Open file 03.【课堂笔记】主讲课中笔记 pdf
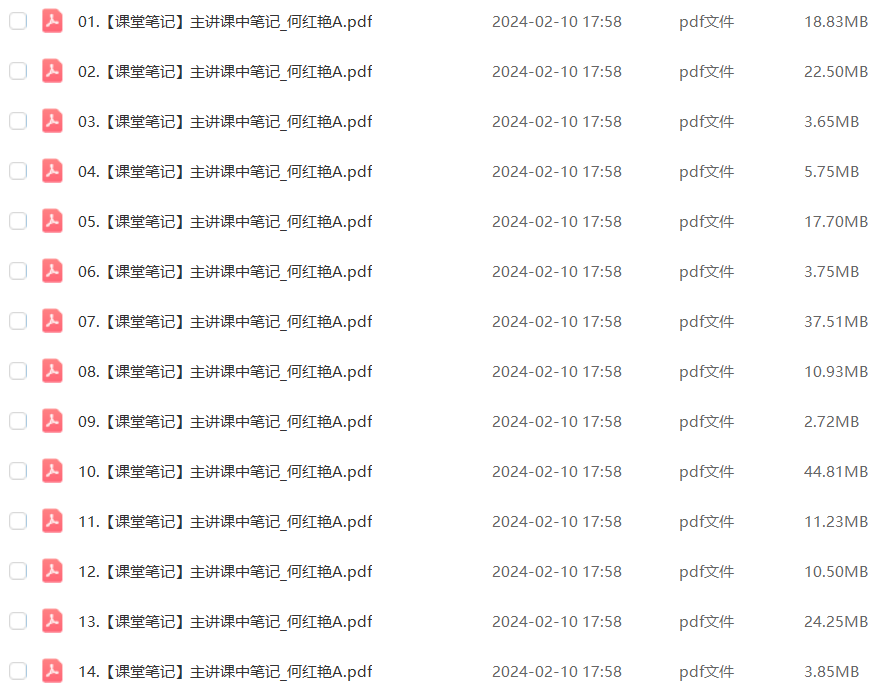The image size is (896, 687). click(x=224, y=121)
